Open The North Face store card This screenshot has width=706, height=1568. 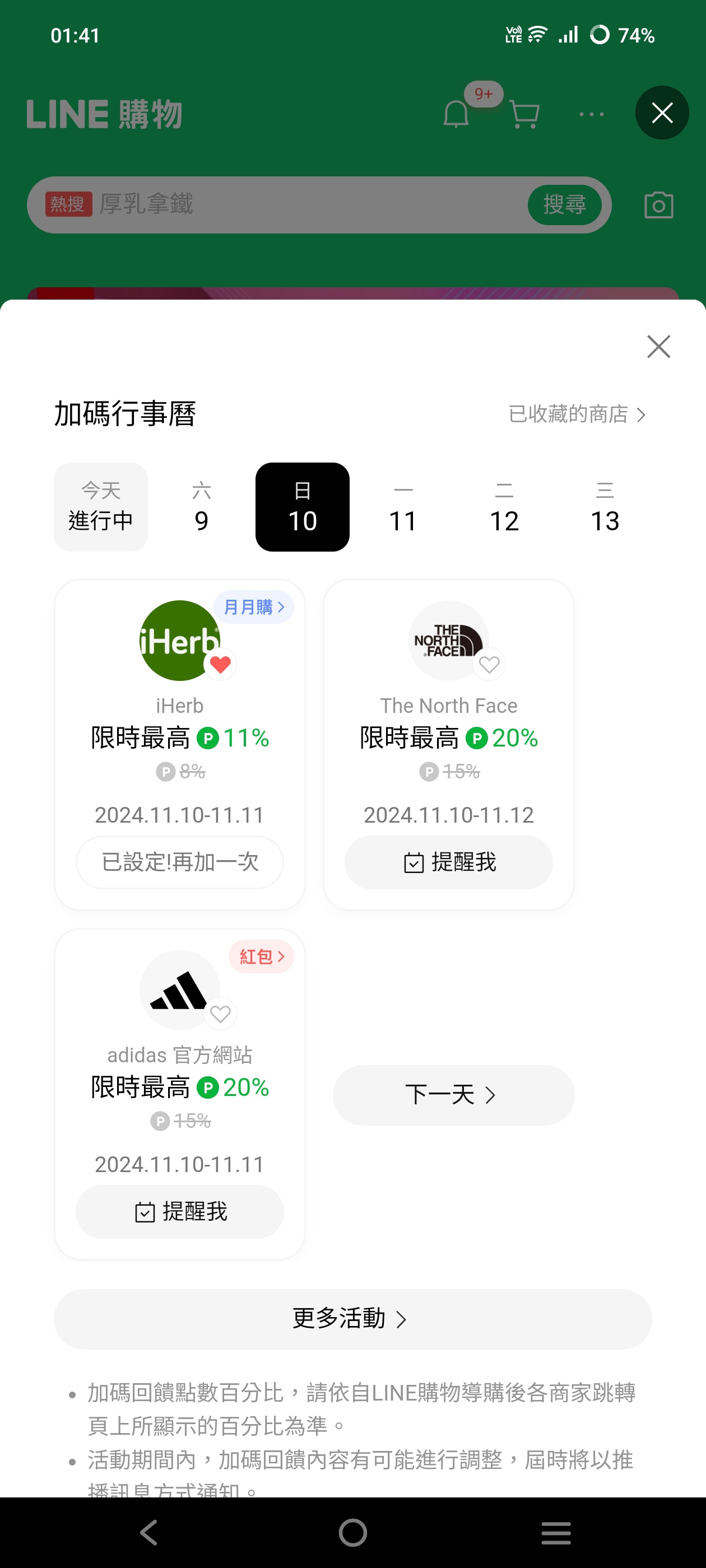(448, 706)
